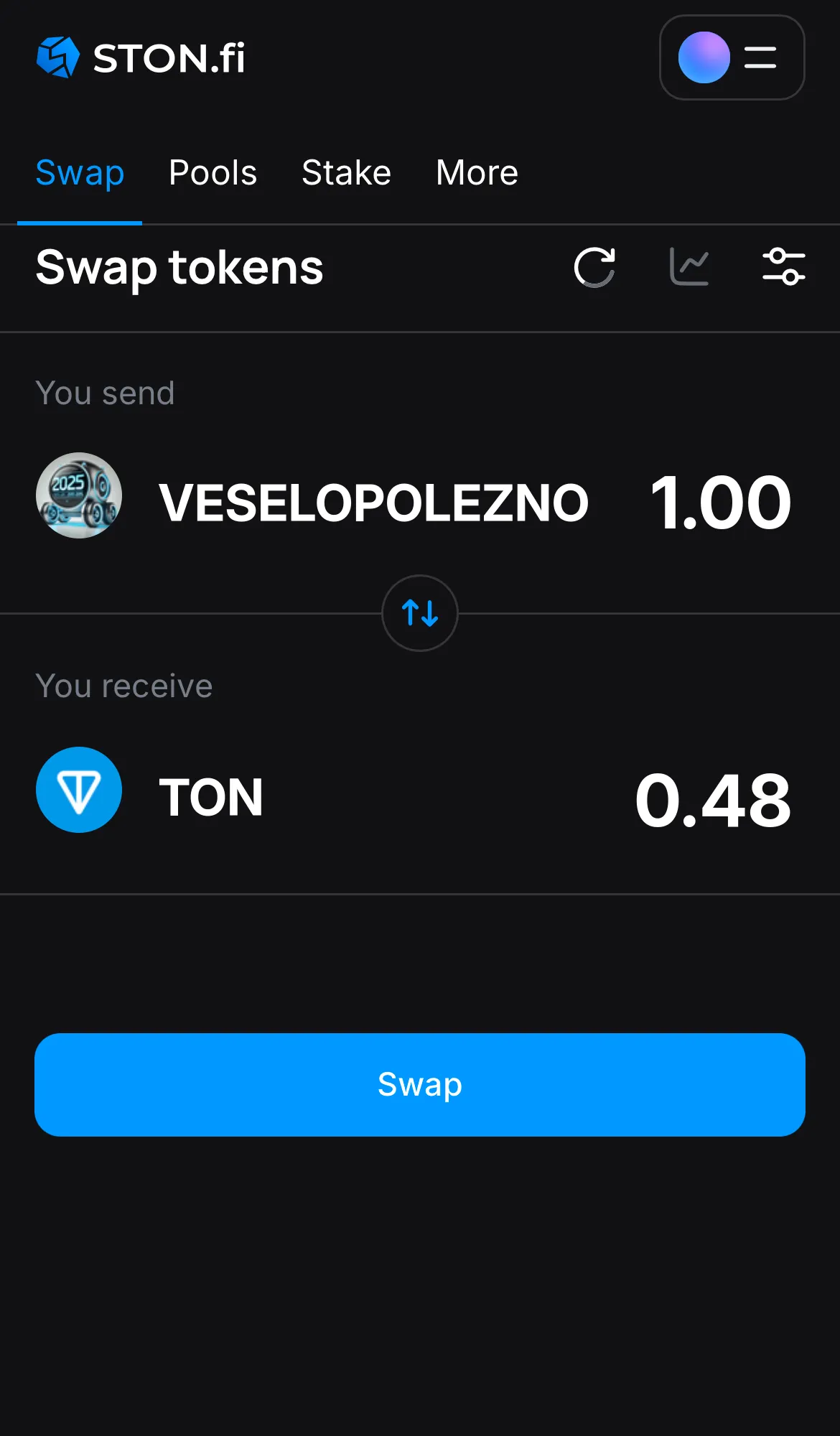Open swap settings sliders icon
The width and height of the screenshot is (840, 1436).
784,267
